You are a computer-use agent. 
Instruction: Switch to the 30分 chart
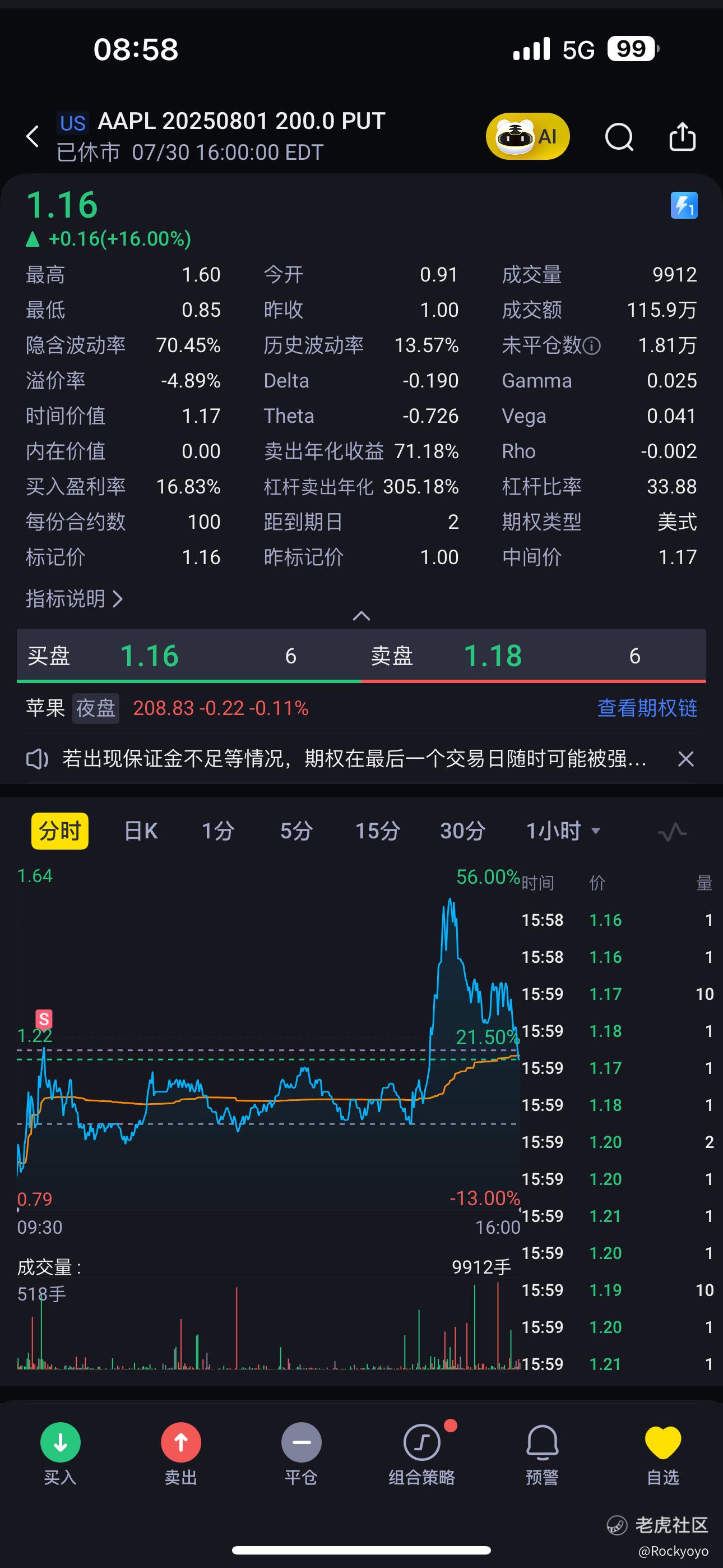tap(462, 831)
